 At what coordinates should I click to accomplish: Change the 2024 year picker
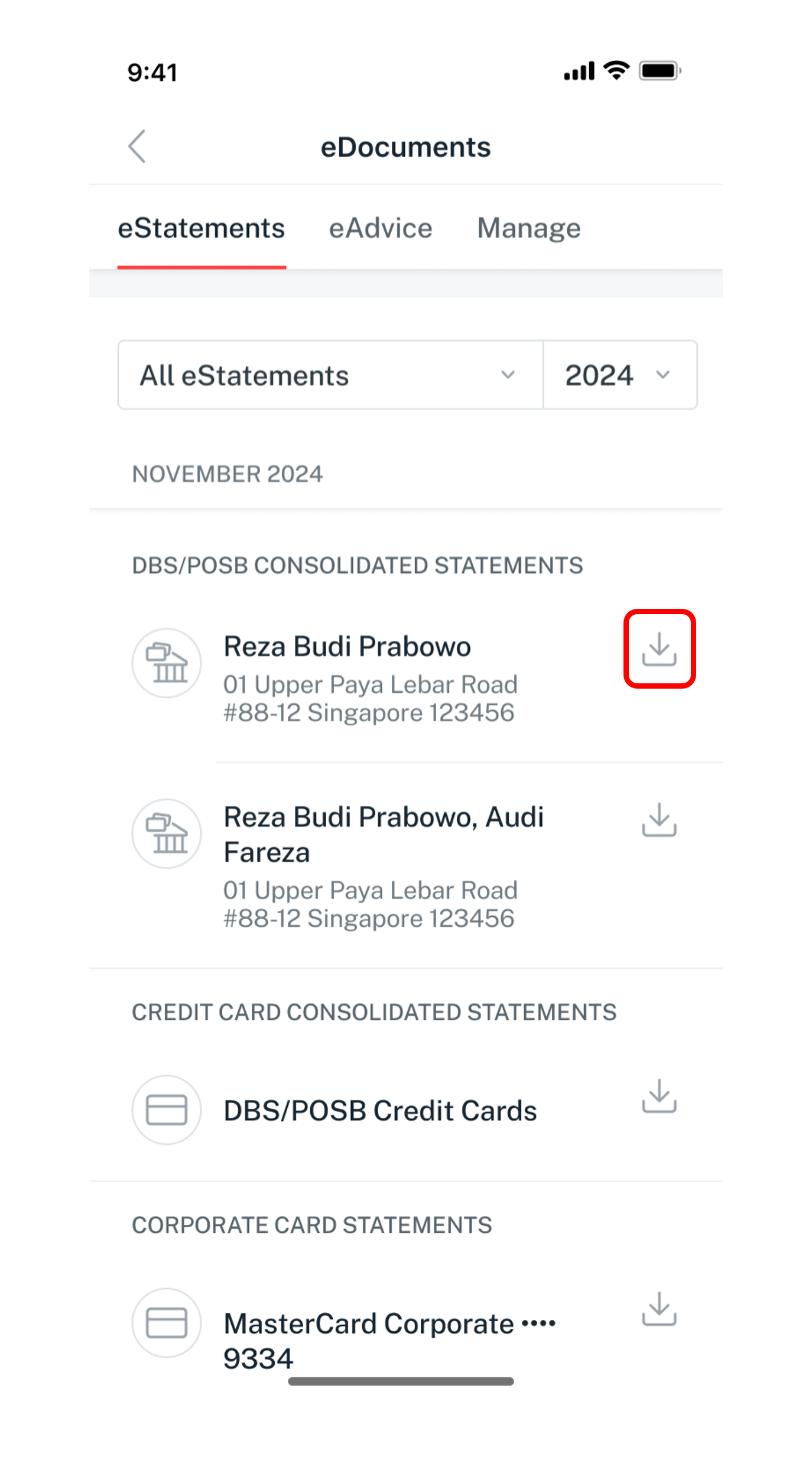click(x=620, y=375)
